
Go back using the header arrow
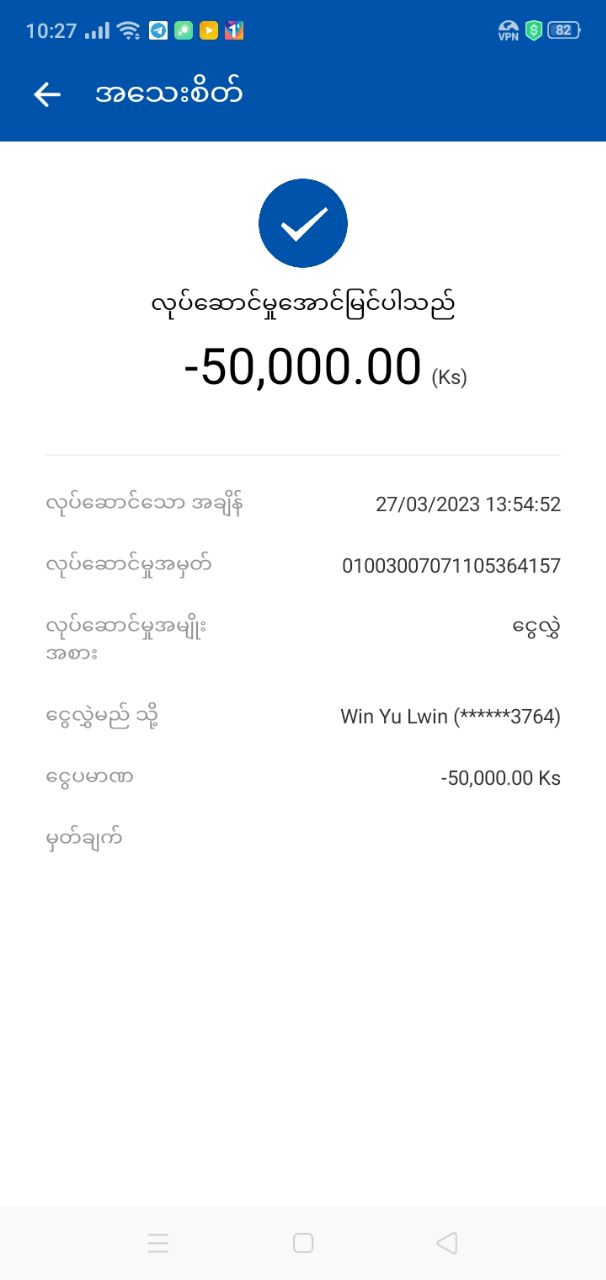[47, 94]
